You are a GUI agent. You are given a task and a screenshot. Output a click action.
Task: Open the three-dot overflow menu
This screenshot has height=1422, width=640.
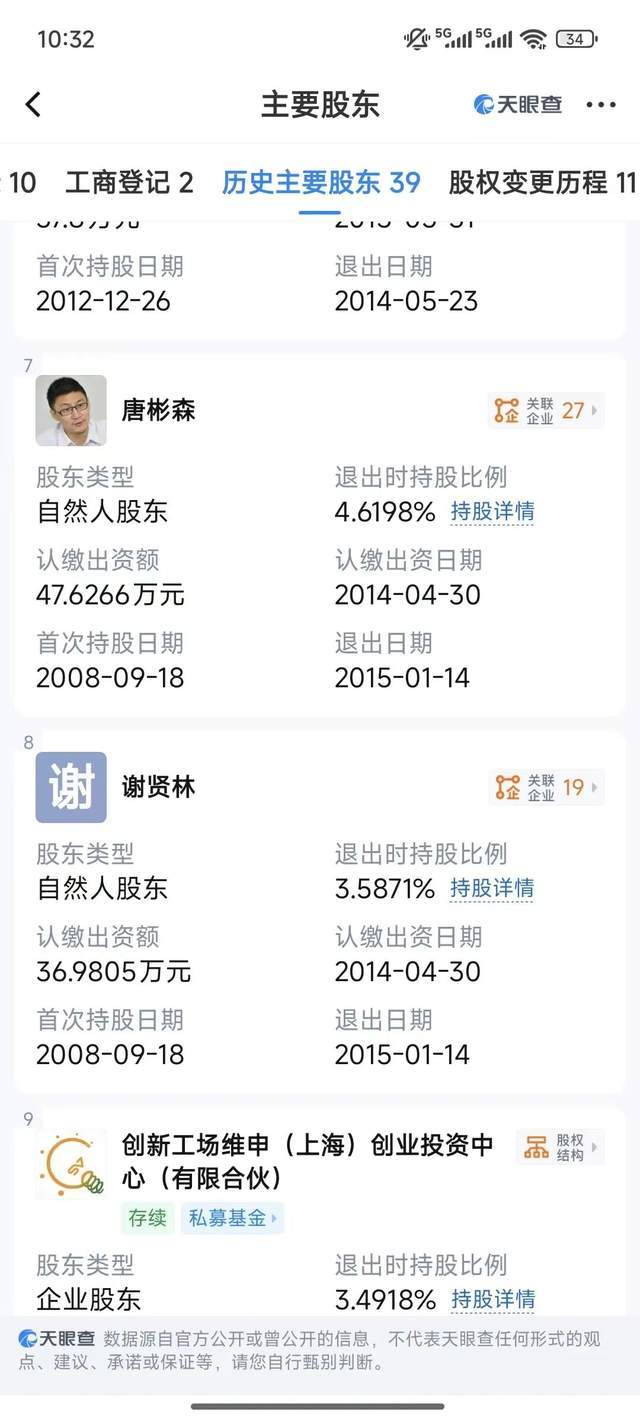point(601,105)
